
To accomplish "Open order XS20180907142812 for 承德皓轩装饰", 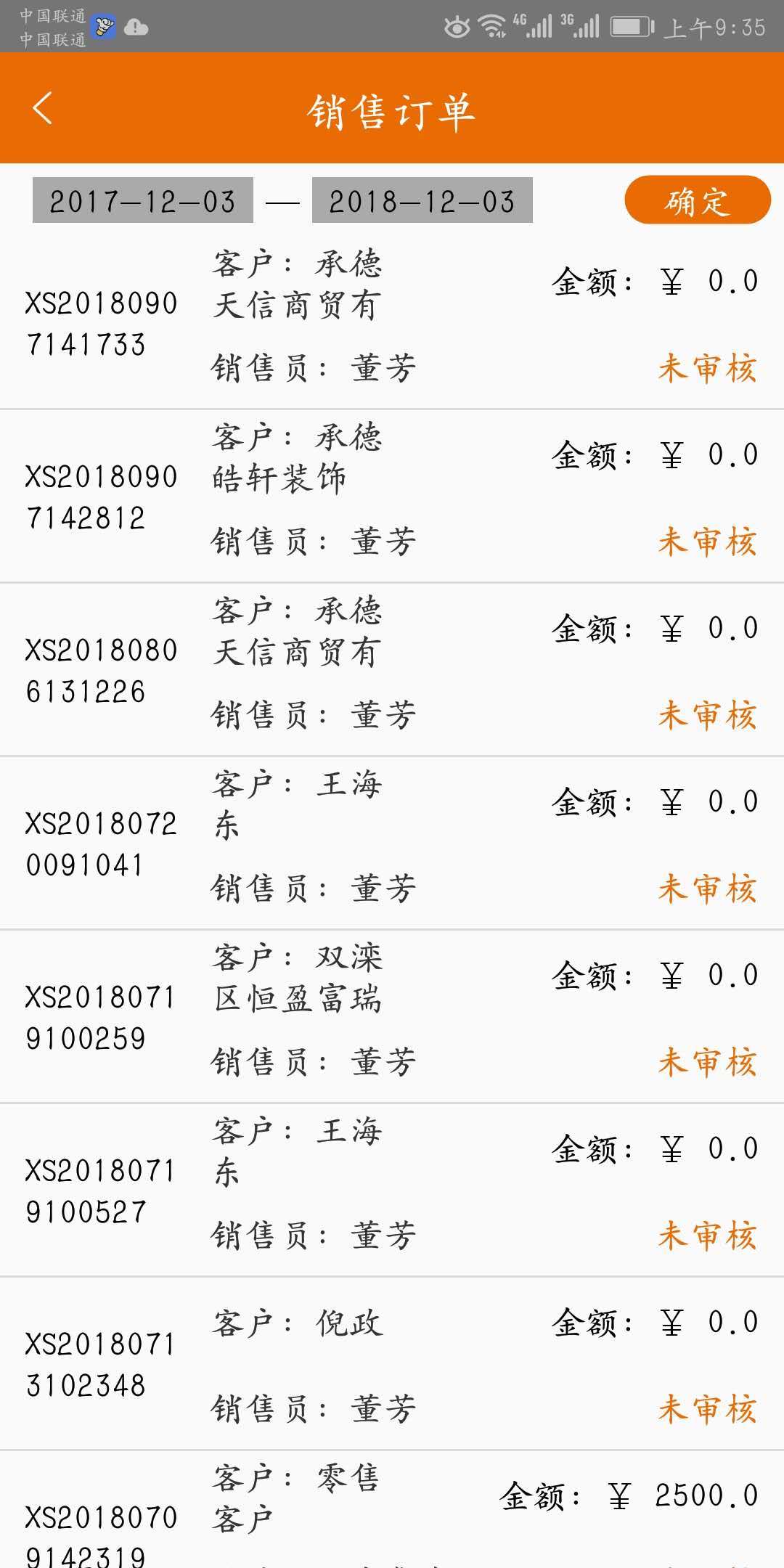I will click(392, 497).
